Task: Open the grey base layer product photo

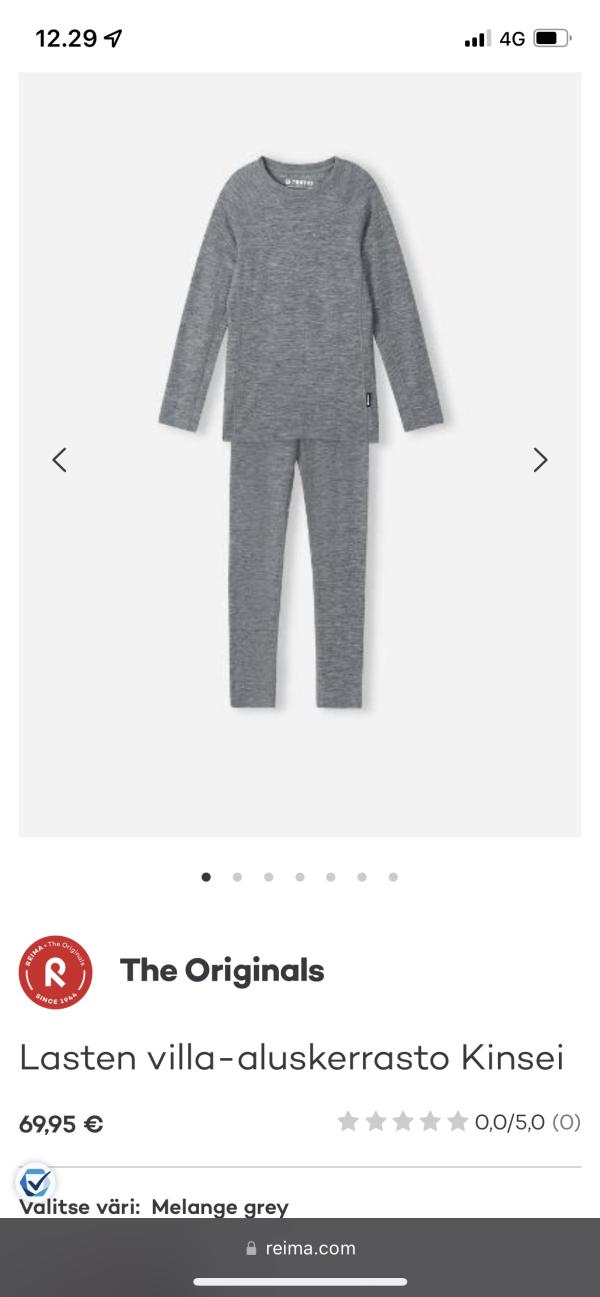Action: point(300,440)
